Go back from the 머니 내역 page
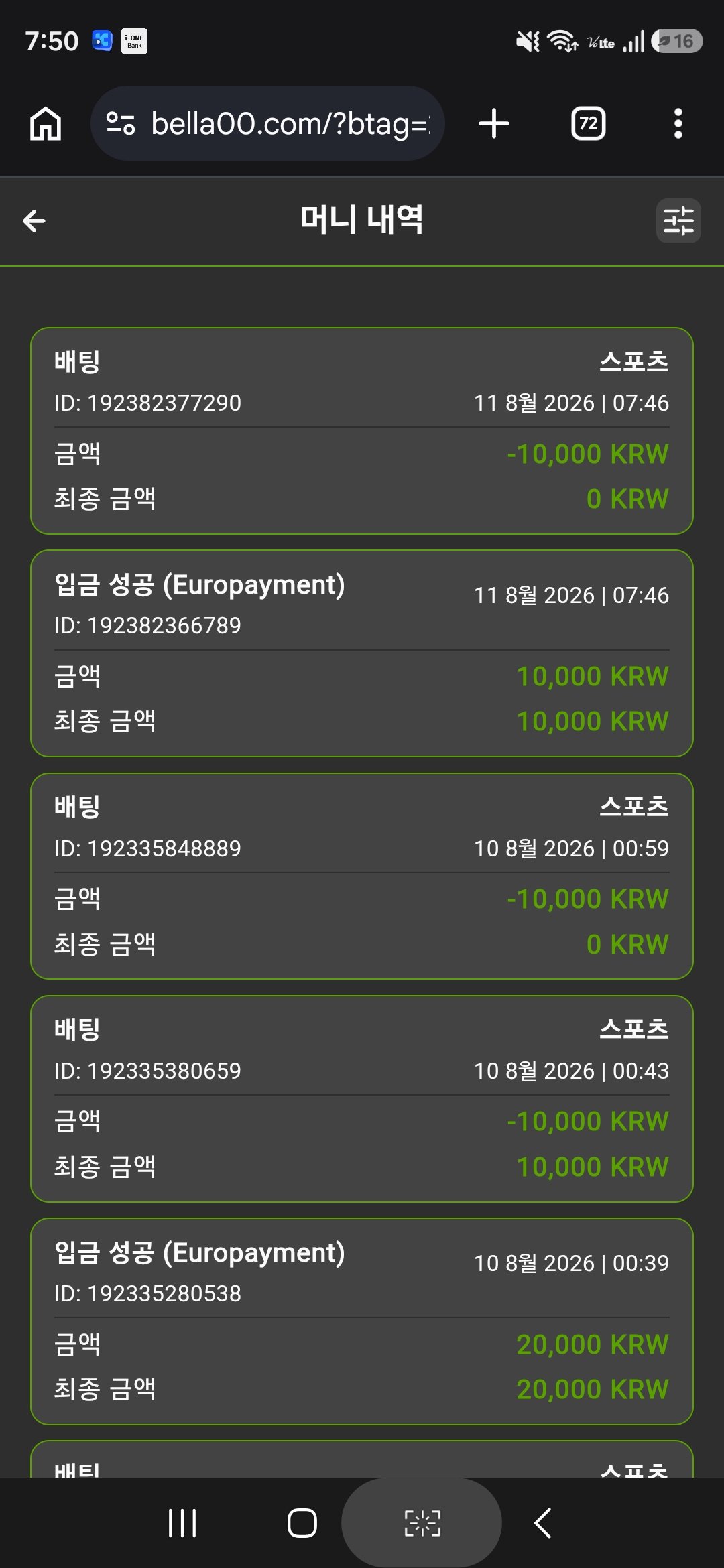 (x=34, y=220)
